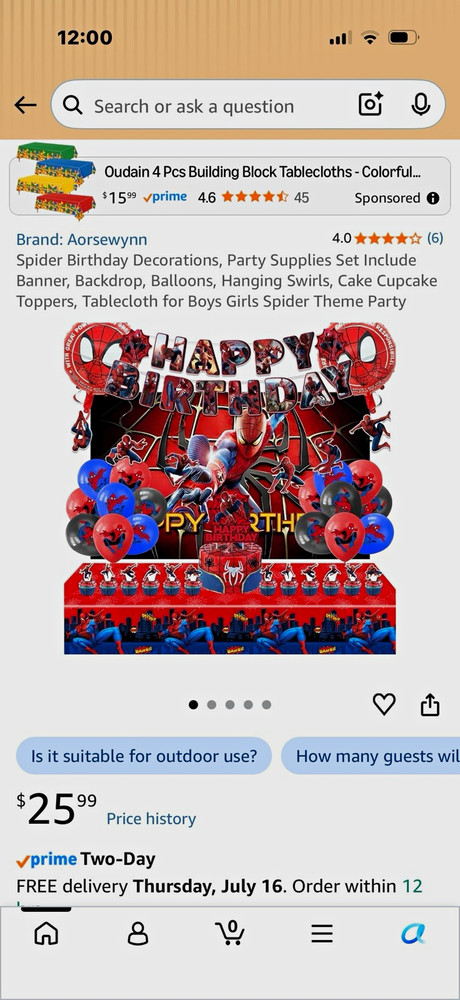Go to the Home tab
Image resolution: width=460 pixels, height=1000 pixels.
pos(46,934)
